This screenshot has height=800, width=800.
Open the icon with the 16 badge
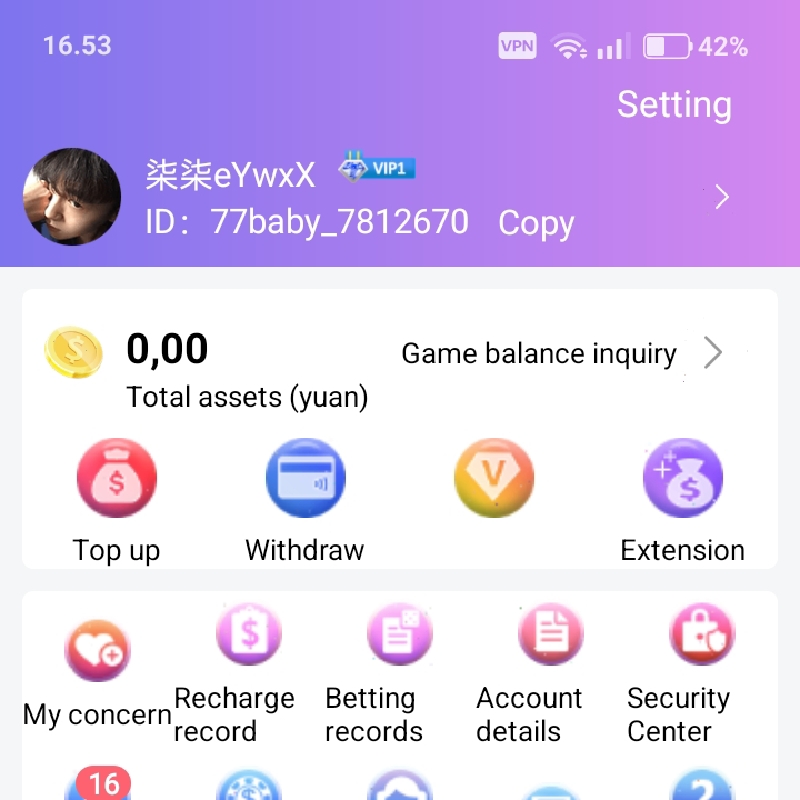[97, 785]
